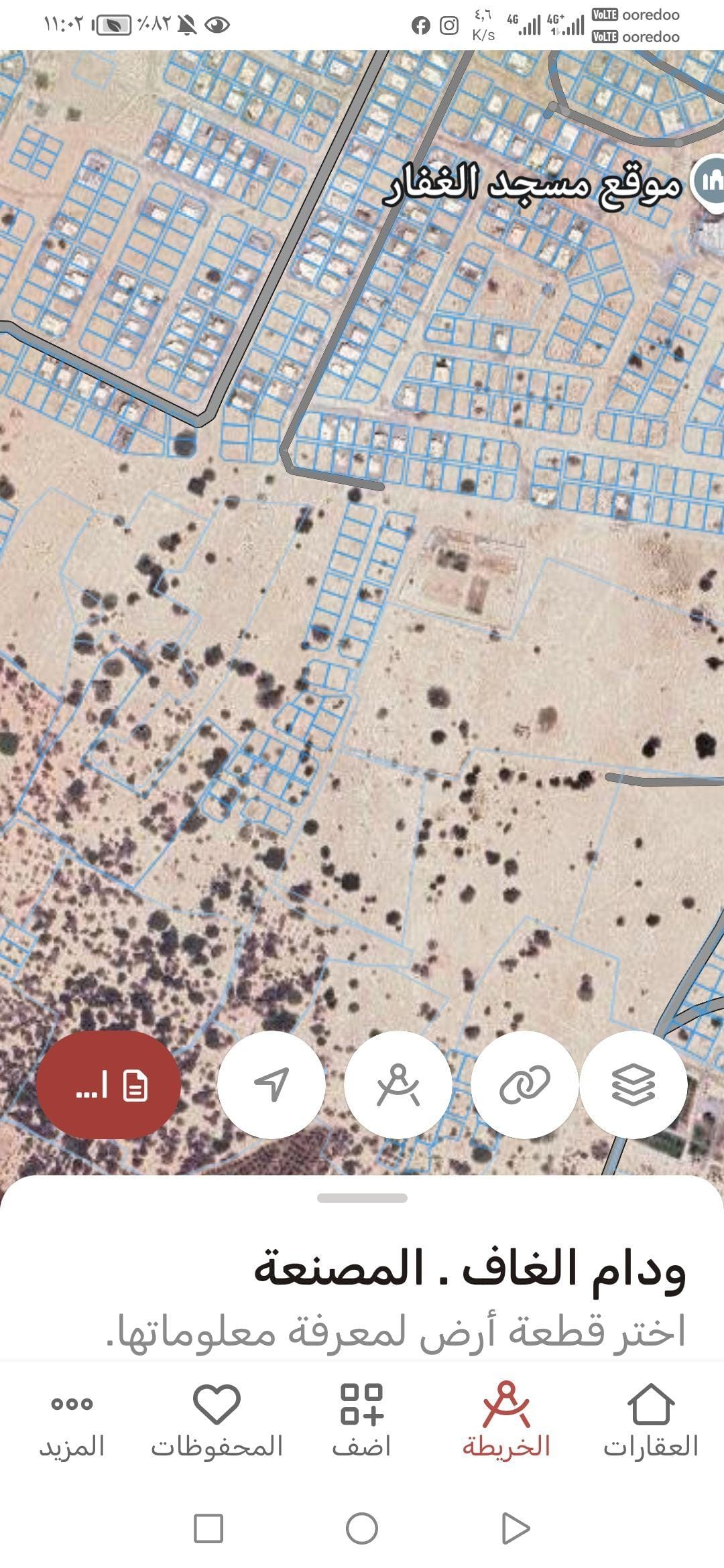This screenshot has width=724, height=1568.
Task: Tap the red document button
Action: click(x=109, y=1084)
